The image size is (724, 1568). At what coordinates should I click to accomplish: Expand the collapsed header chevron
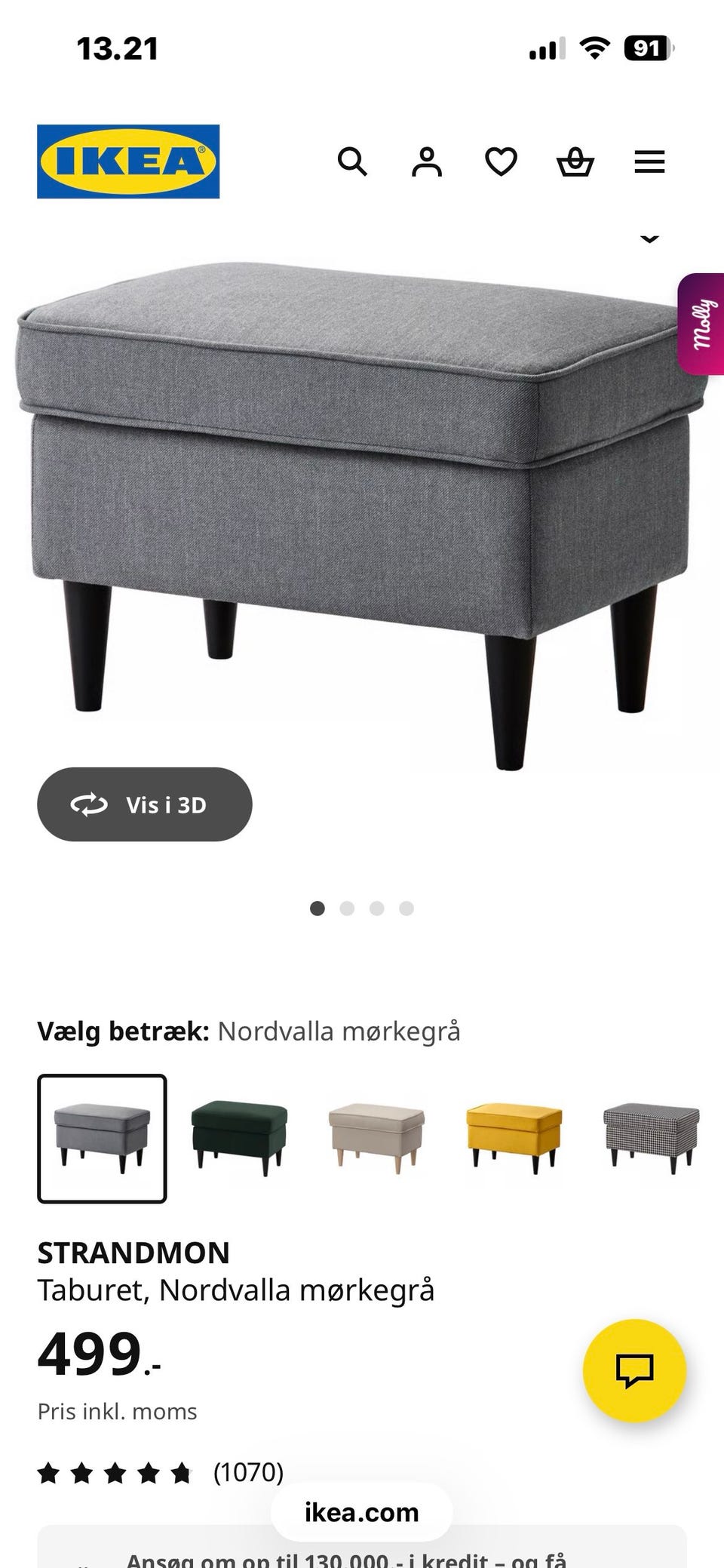click(x=649, y=238)
